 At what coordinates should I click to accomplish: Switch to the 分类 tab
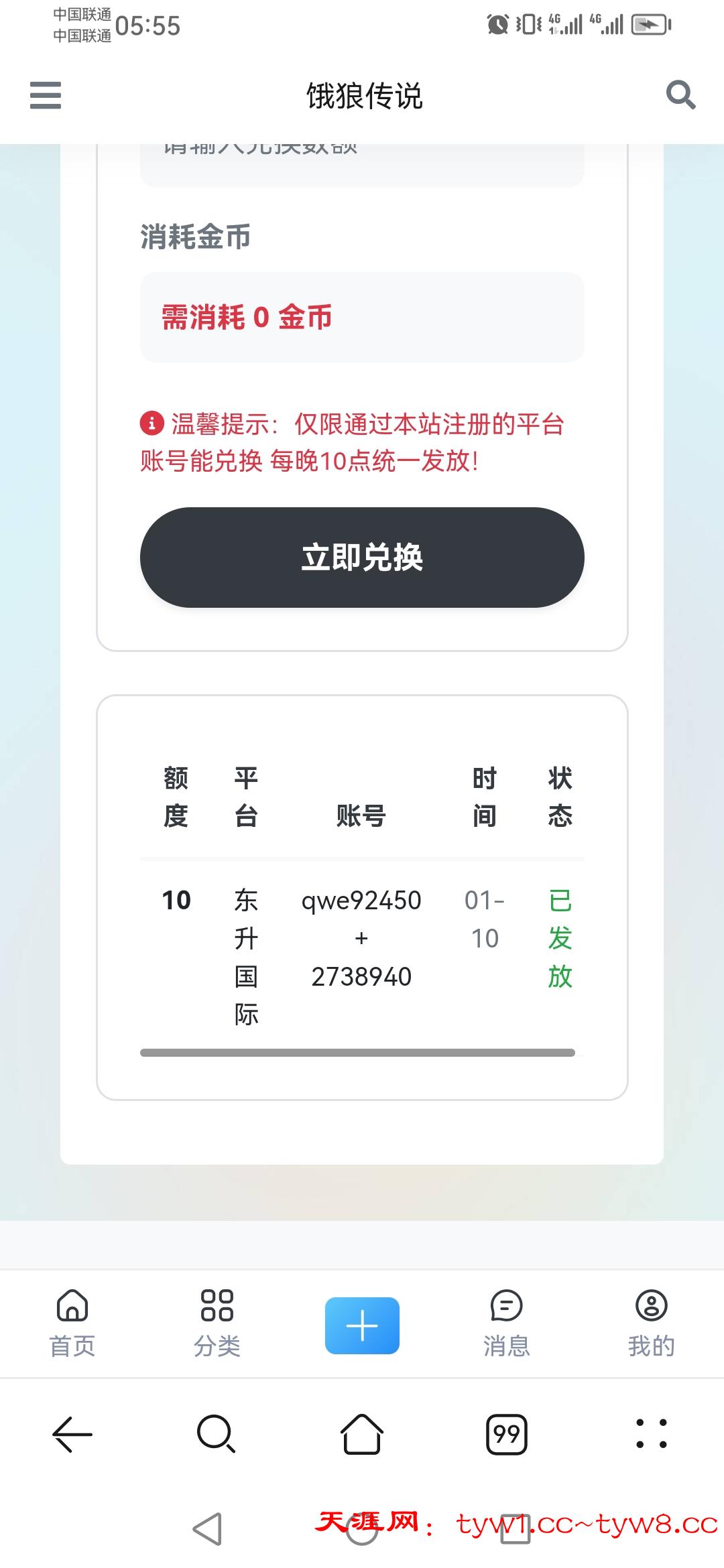point(217,1323)
